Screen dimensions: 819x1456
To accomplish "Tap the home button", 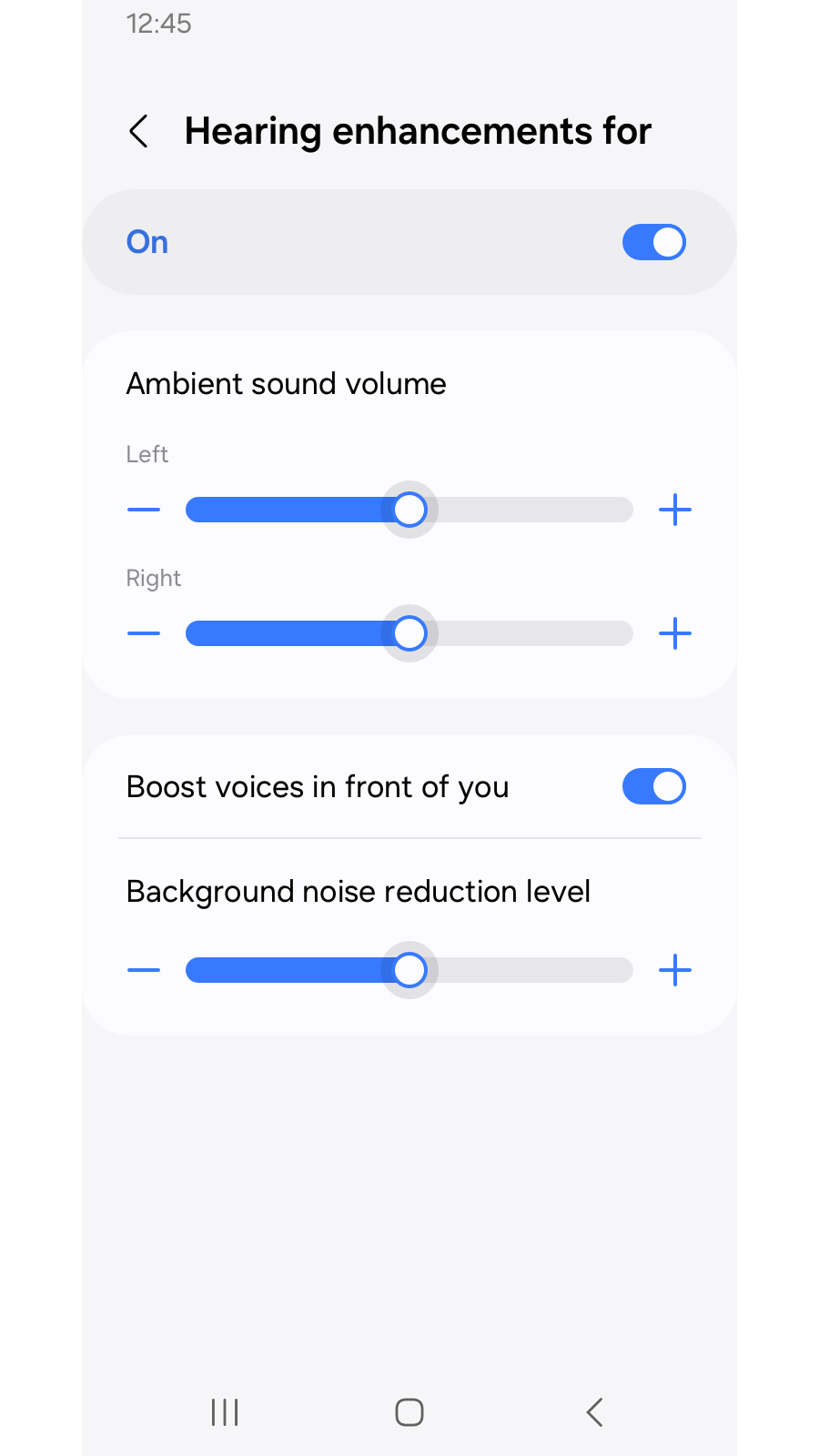I will 409,1411.
